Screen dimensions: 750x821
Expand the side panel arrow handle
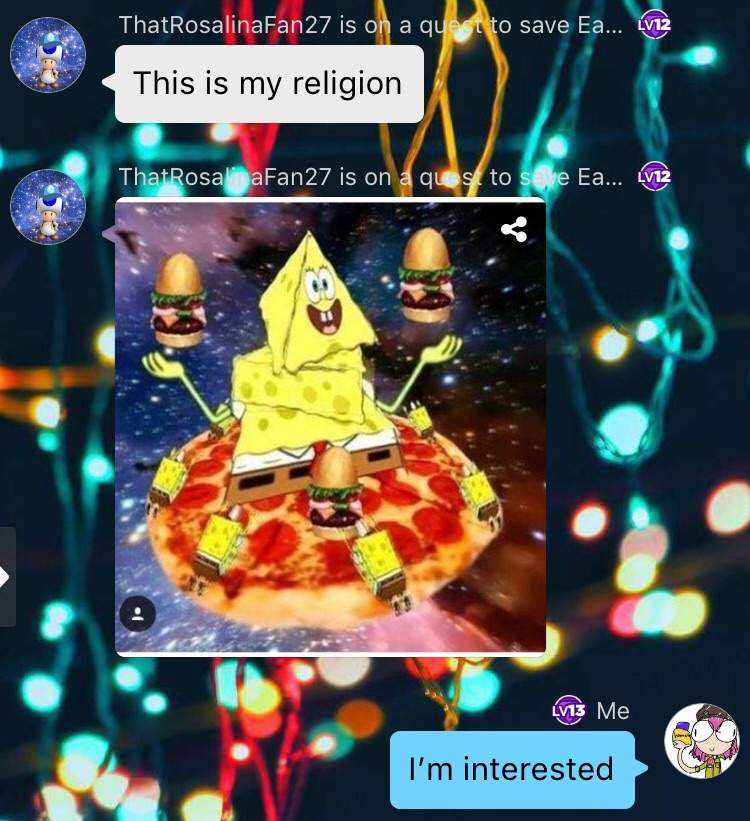[6, 577]
